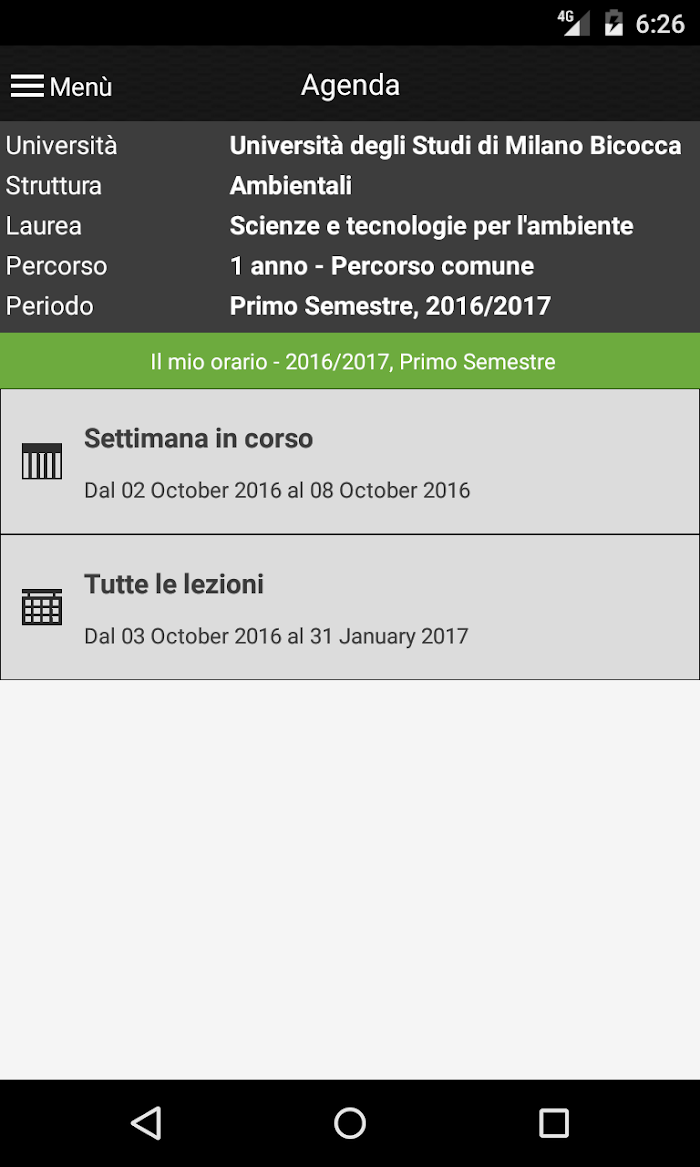Open Tutte le lezioni list
Screen dimensions: 700x1167
pos(350,607)
